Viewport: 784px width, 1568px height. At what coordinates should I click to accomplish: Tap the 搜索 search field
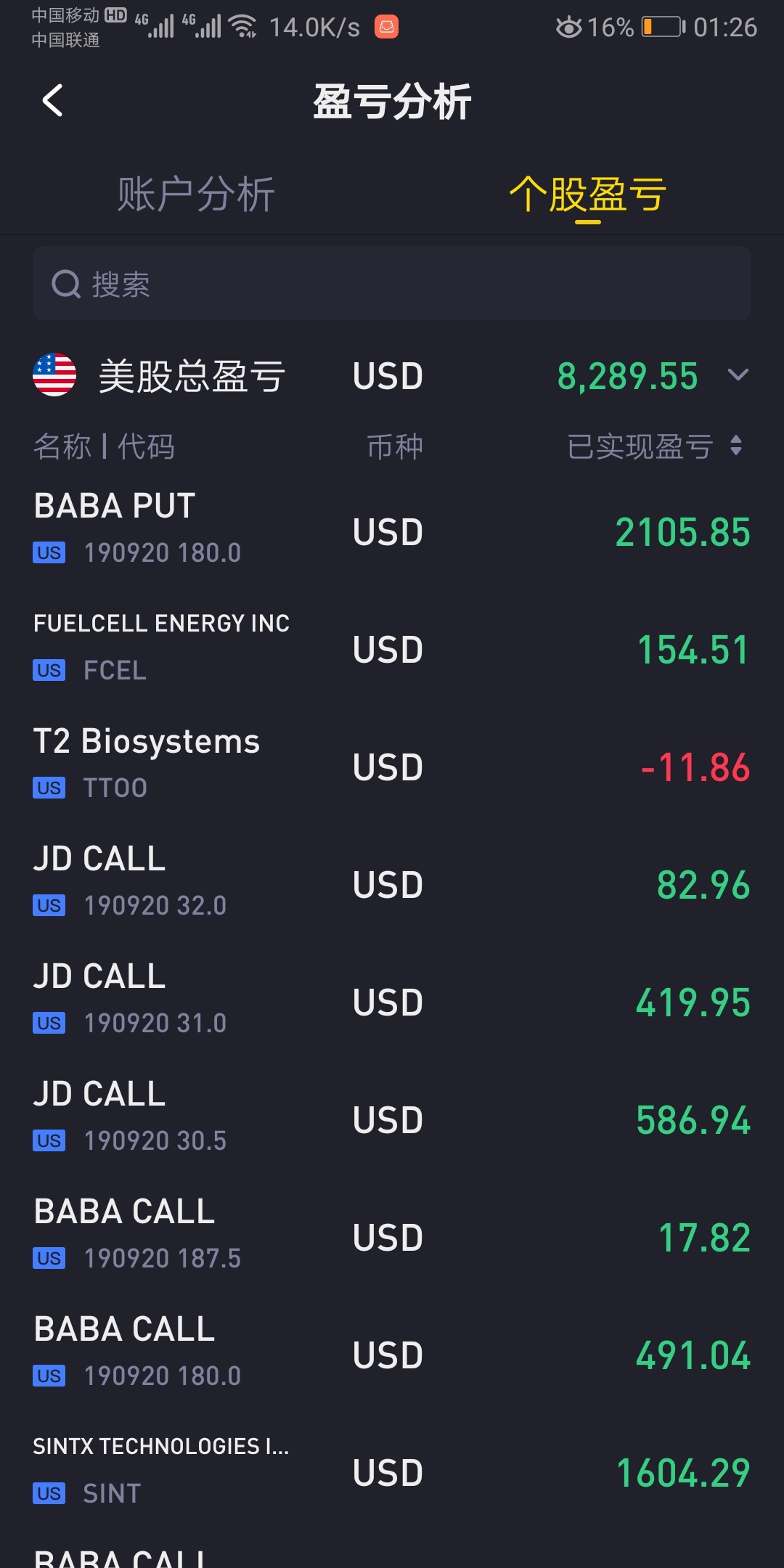point(392,283)
